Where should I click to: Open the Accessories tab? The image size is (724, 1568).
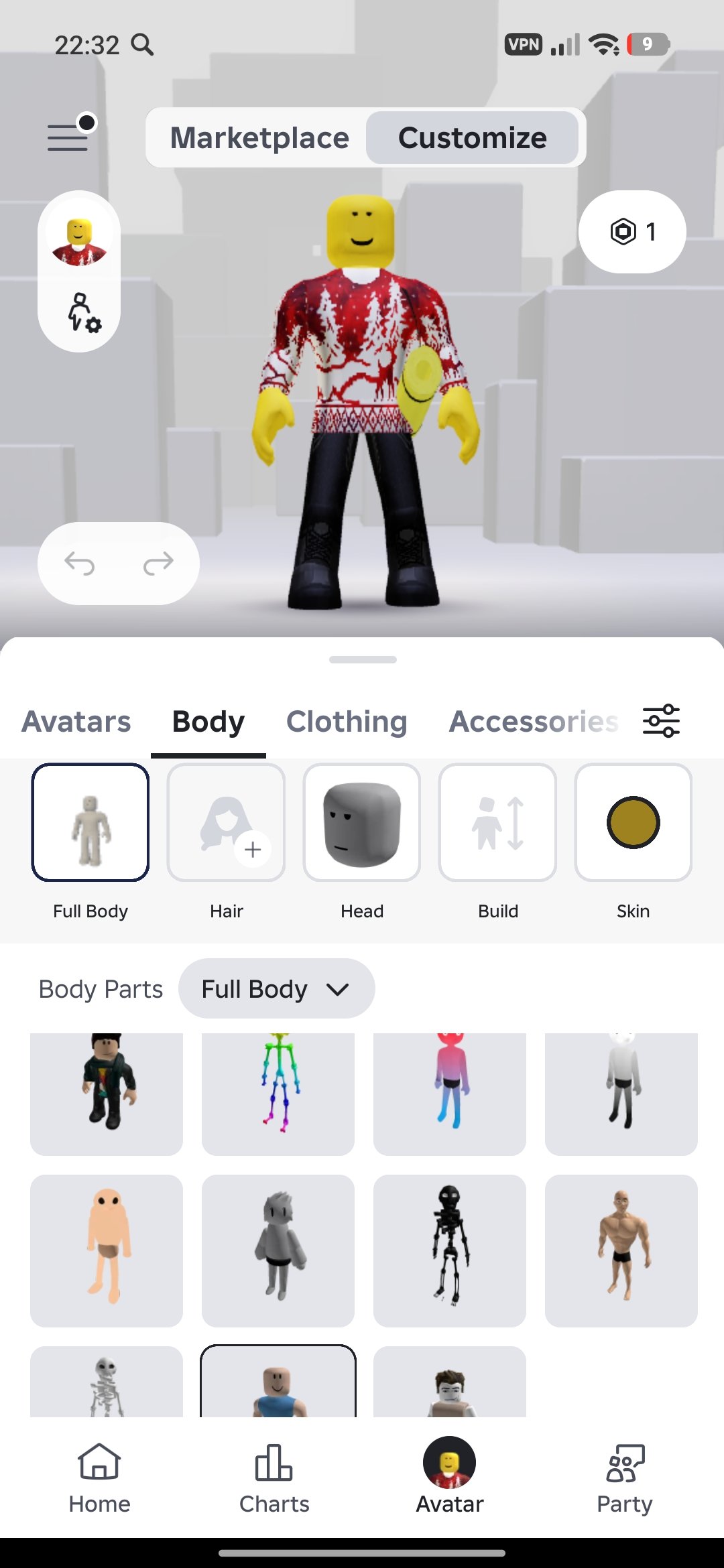(x=534, y=722)
